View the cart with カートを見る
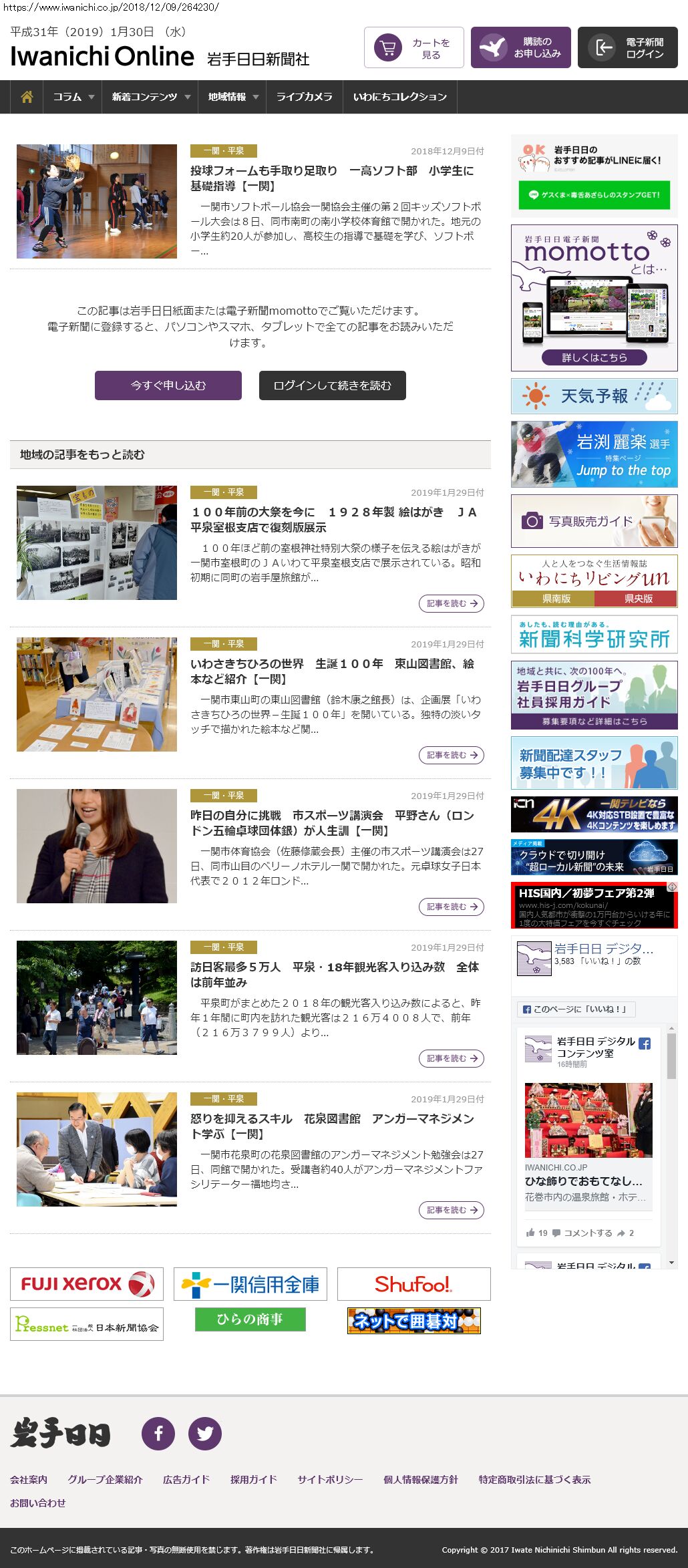The height and width of the screenshot is (1568, 688). (413, 48)
